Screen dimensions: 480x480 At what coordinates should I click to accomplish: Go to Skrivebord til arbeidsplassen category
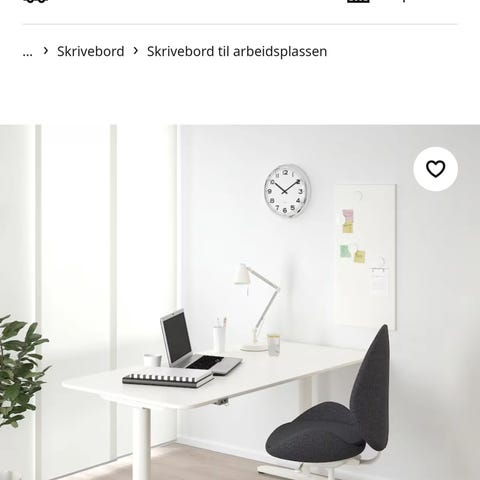pyautogui.click(x=237, y=51)
